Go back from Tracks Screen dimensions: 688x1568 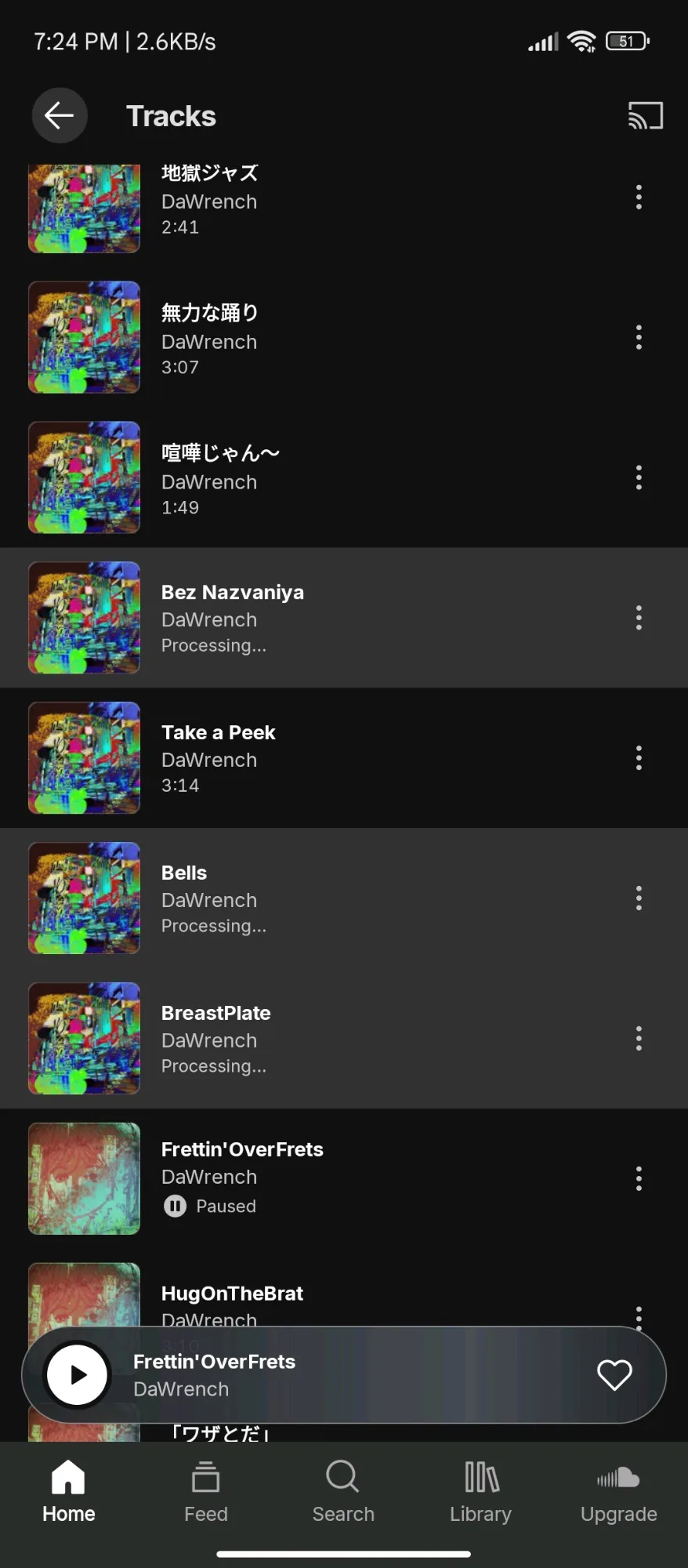coord(60,116)
